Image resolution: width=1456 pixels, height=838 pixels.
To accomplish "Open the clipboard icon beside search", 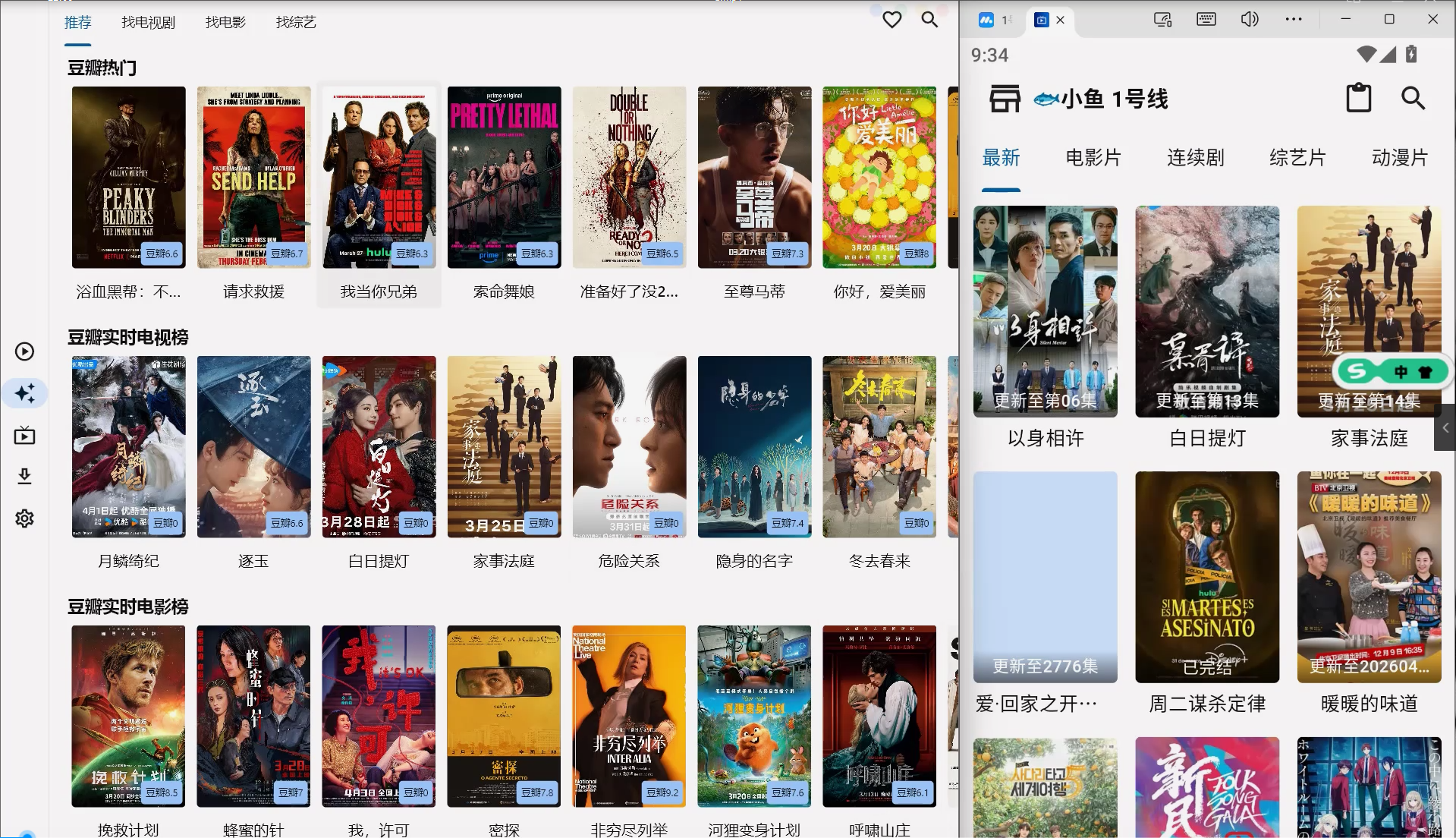I will (x=1358, y=99).
